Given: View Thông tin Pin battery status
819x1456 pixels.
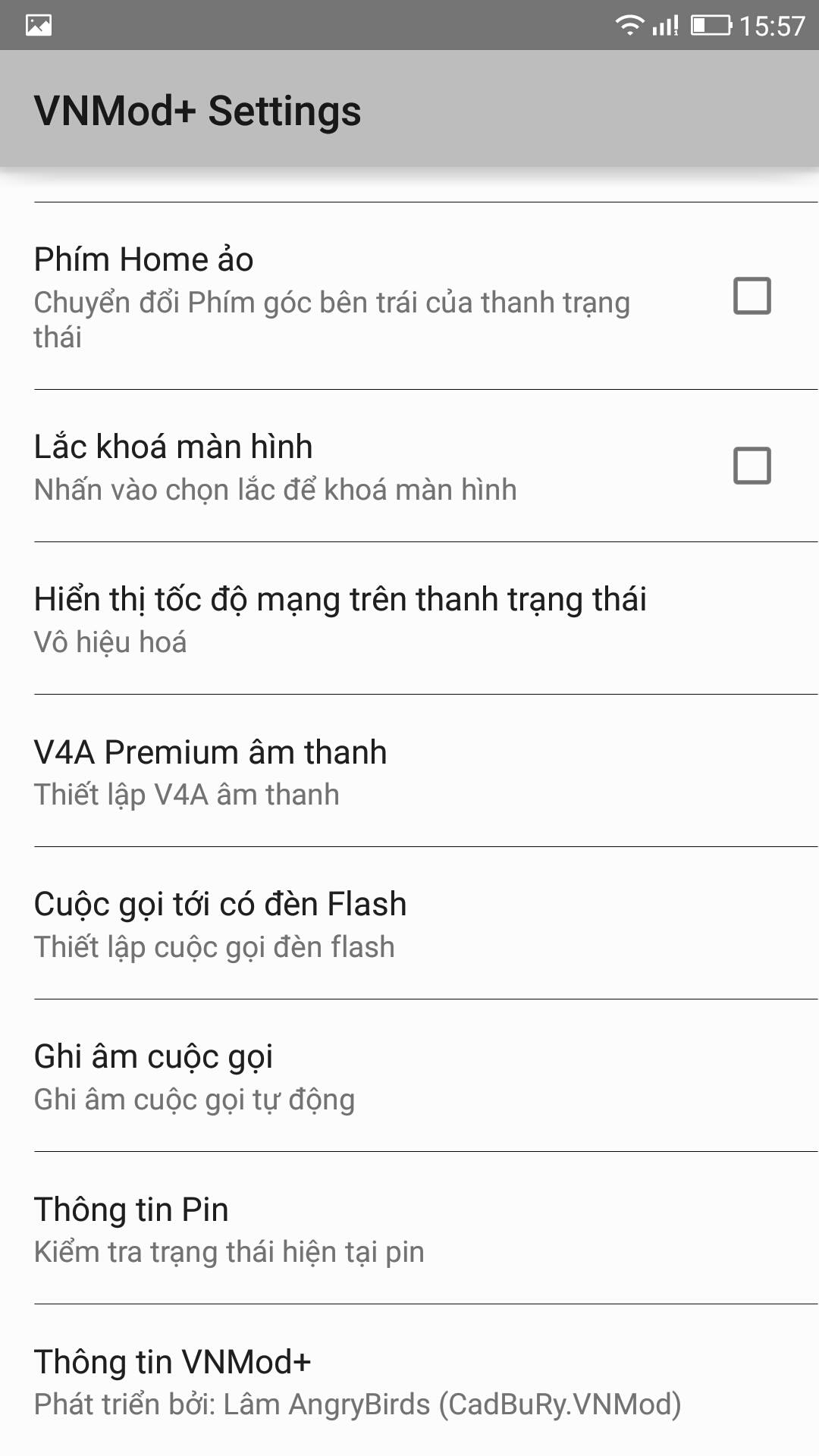Looking at the screenshot, I should click(229, 1229).
